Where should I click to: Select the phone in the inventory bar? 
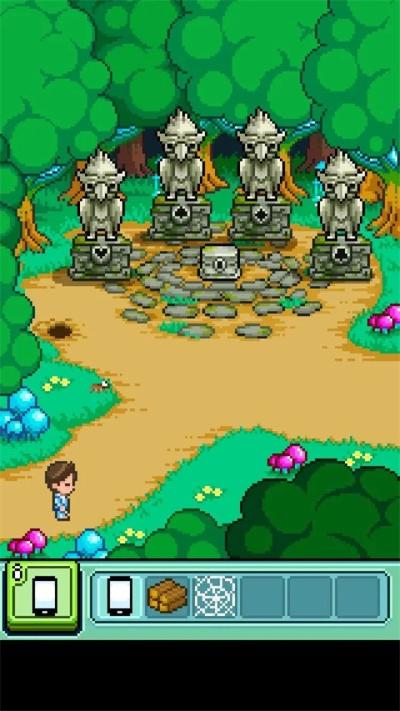coord(120,595)
